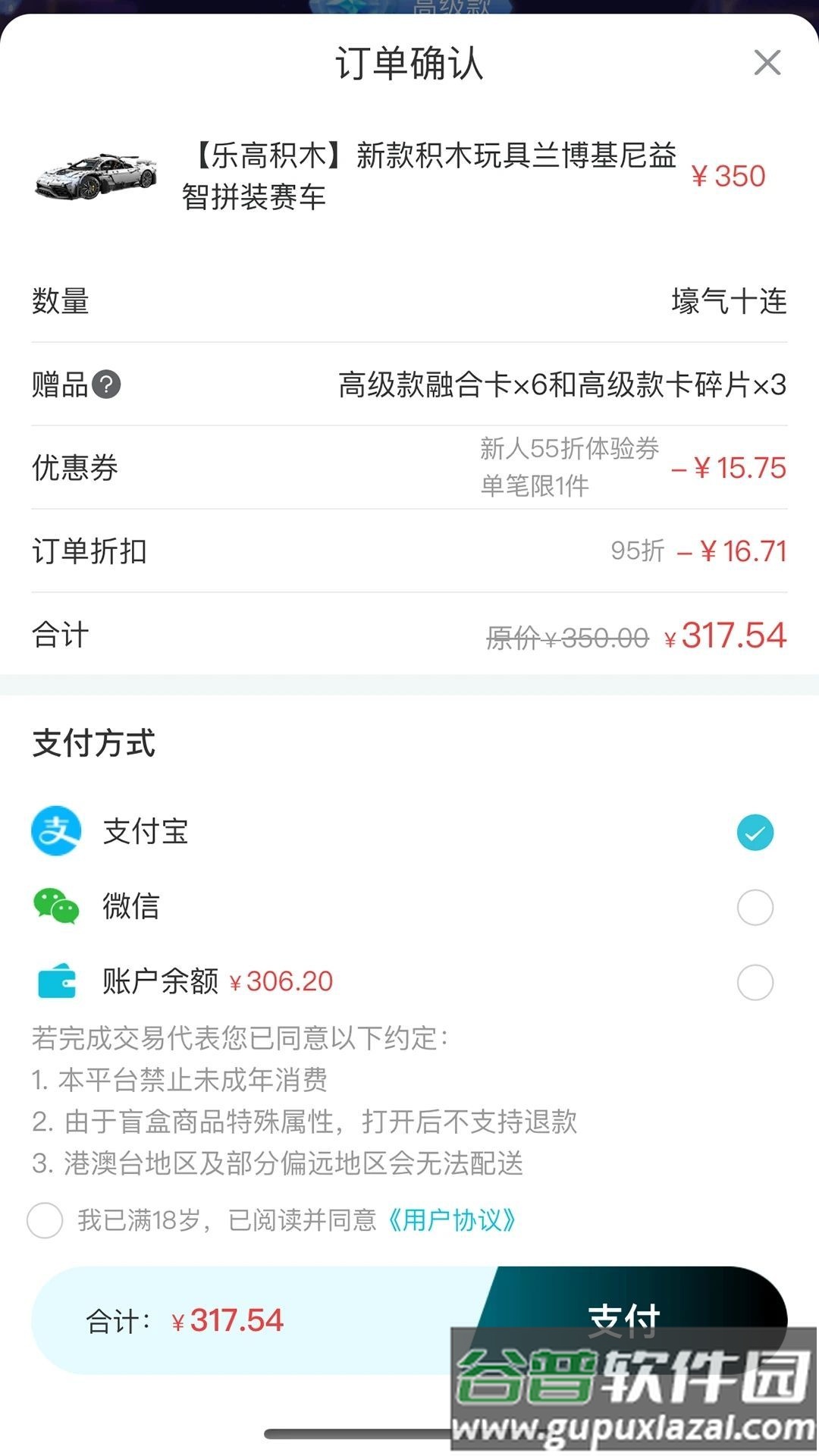The height and width of the screenshot is (1456, 819).
Task: Click the Alipay 支付宝 icon
Action: tap(57, 832)
